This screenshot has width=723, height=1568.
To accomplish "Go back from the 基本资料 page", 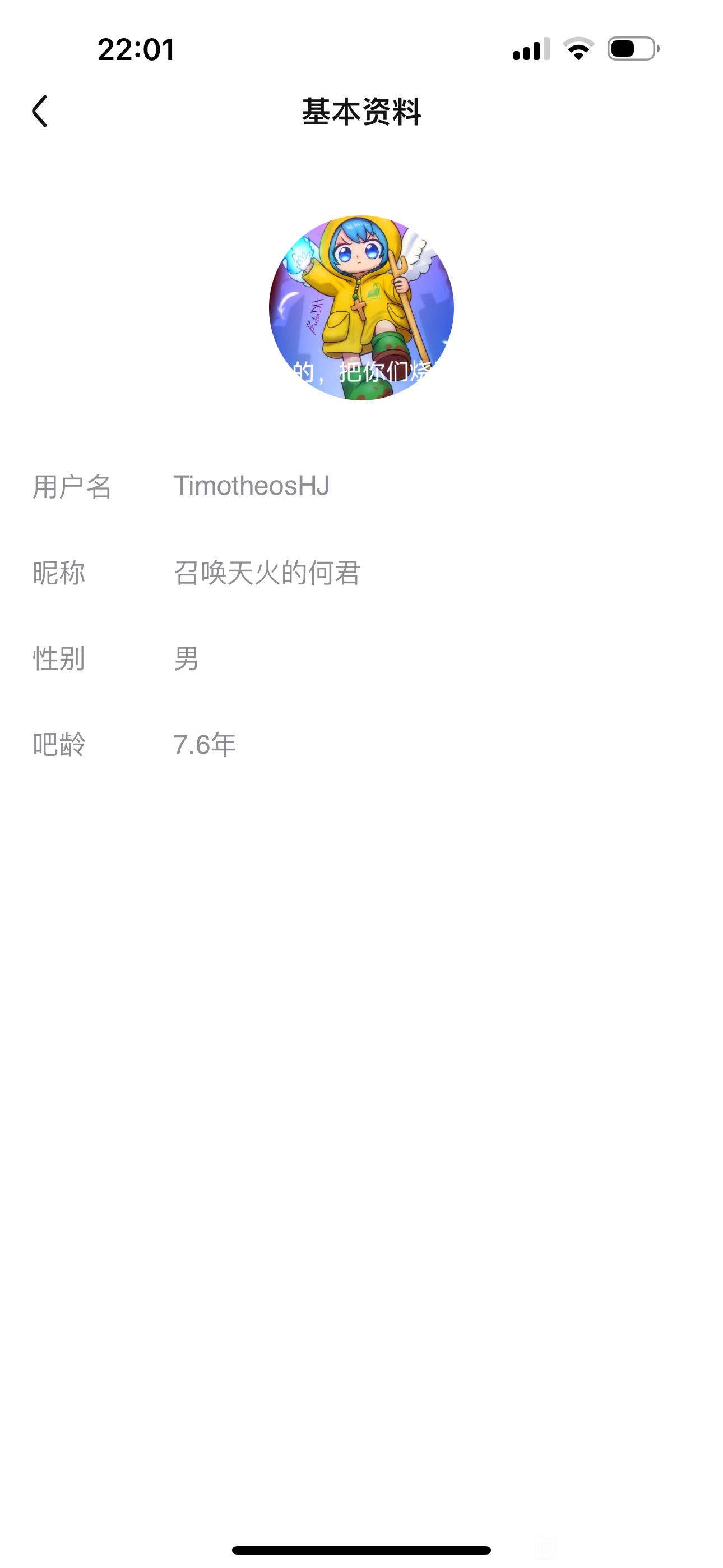I will [40, 112].
